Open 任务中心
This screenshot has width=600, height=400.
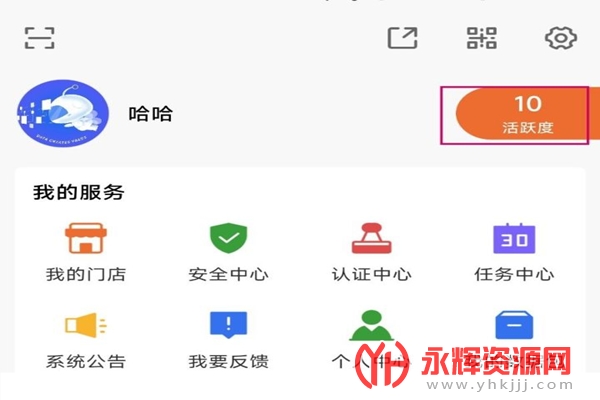(x=514, y=251)
